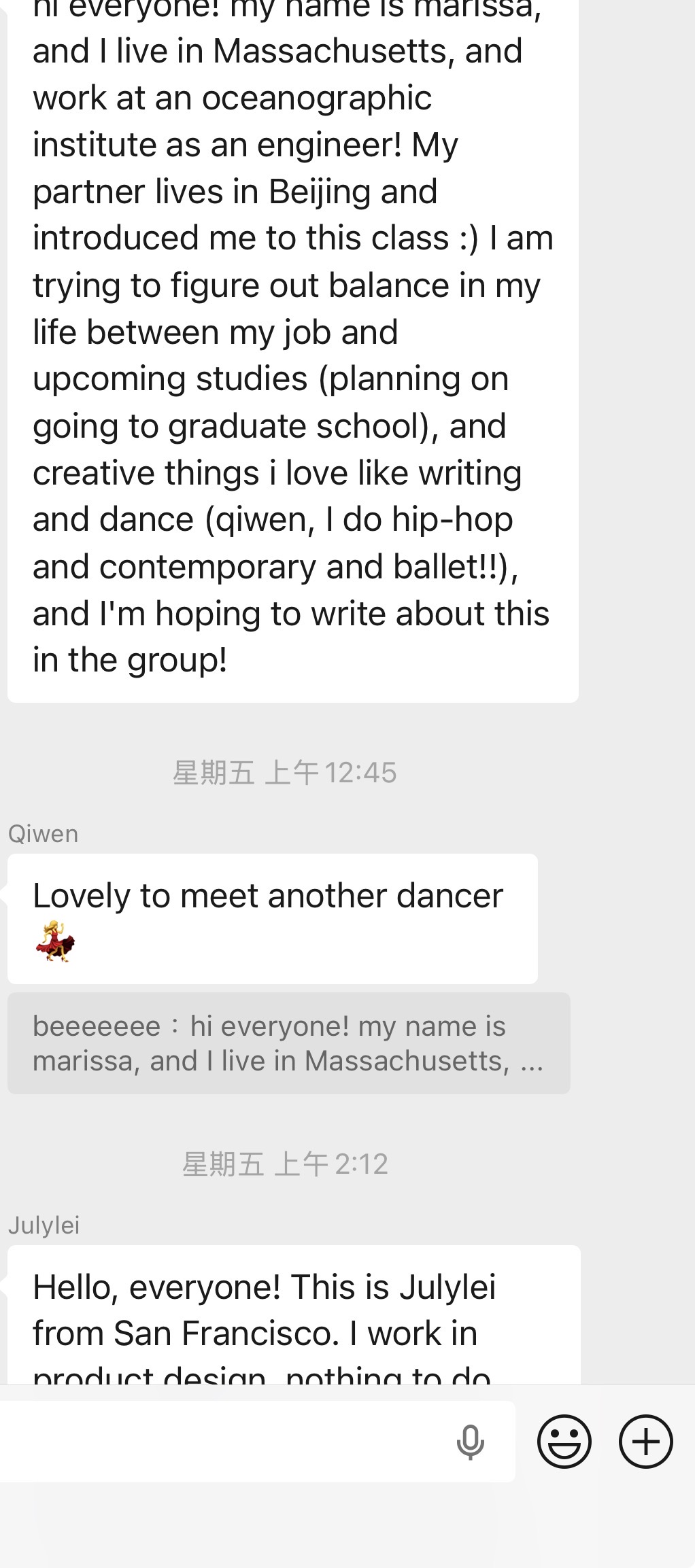Open the plus attachments menu
This screenshot has height=1568, width=695.
click(x=645, y=1442)
